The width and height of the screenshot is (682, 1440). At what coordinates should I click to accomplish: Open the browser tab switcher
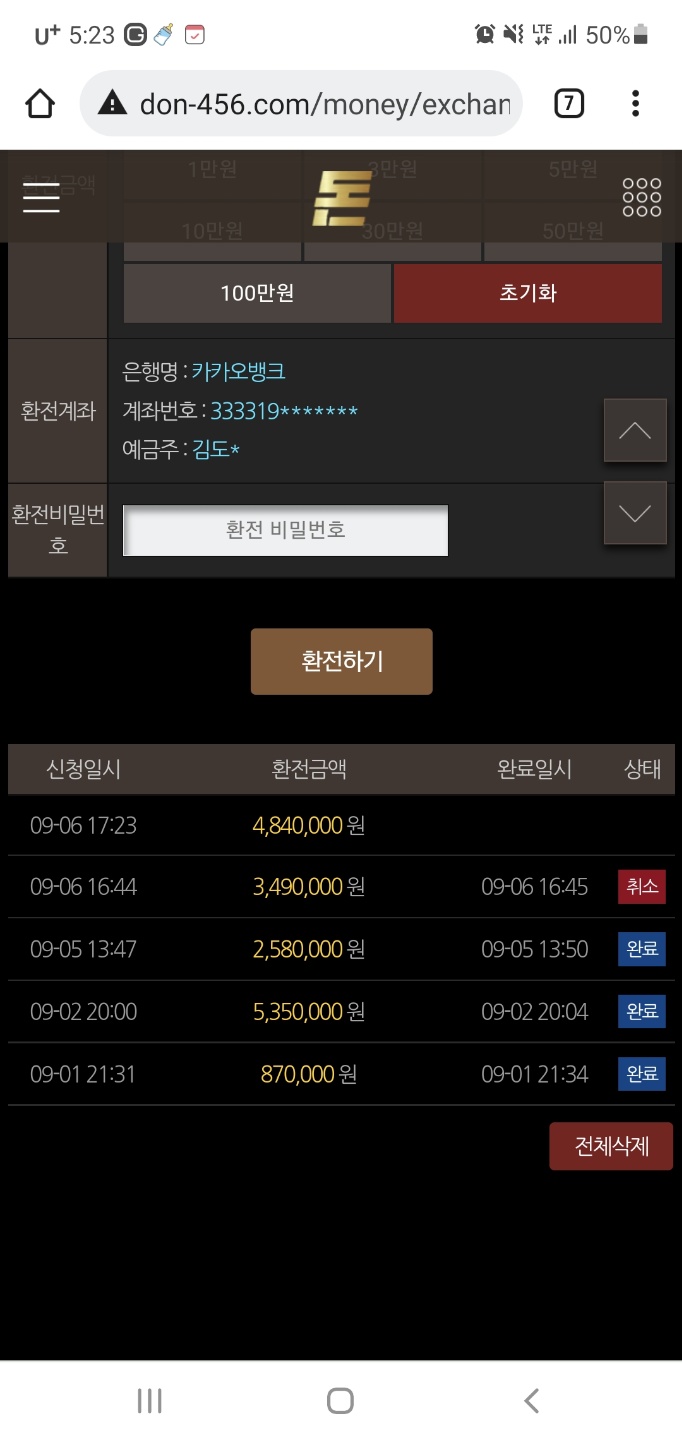click(x=568, y=103)
